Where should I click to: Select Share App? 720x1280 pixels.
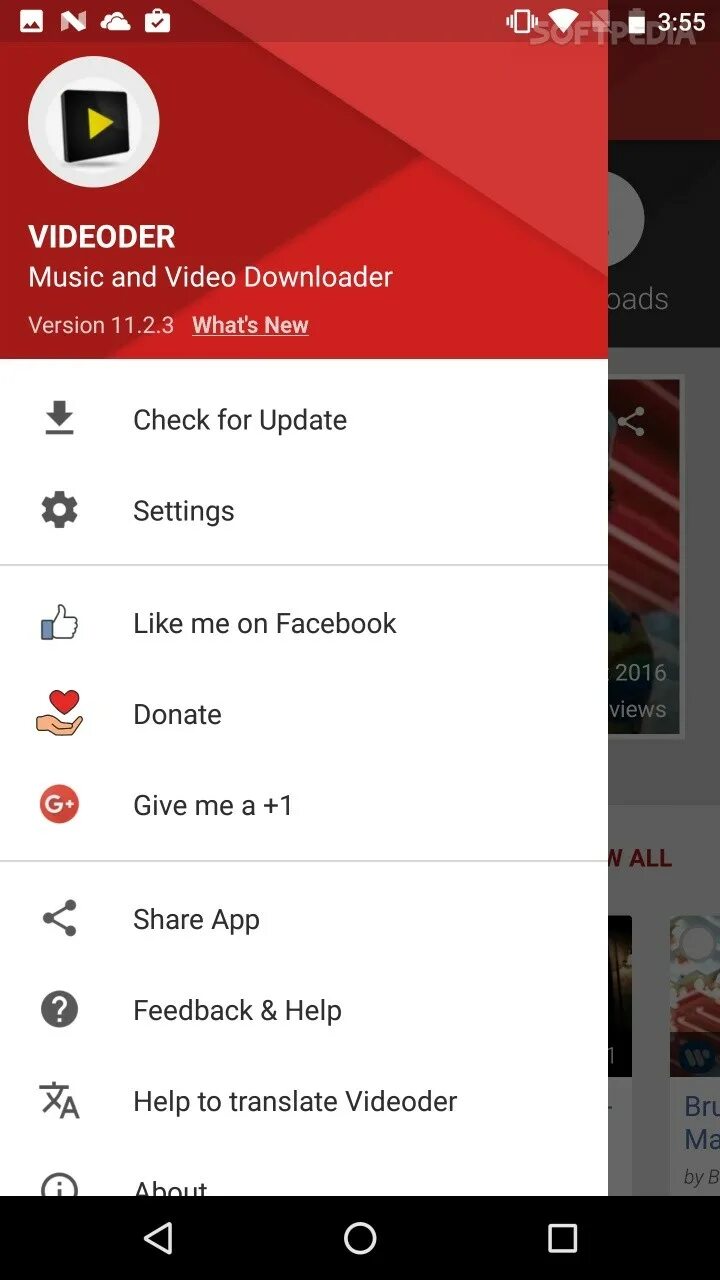click(x=304, y=919)
